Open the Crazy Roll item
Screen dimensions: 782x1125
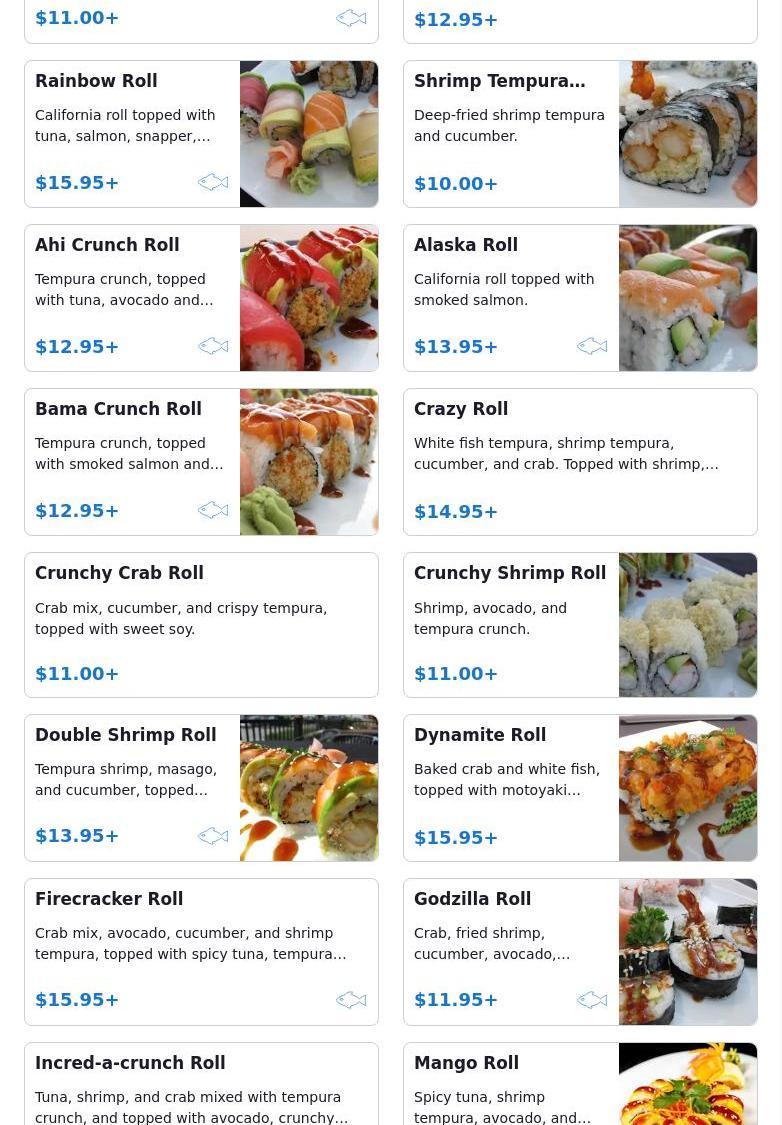580,462
